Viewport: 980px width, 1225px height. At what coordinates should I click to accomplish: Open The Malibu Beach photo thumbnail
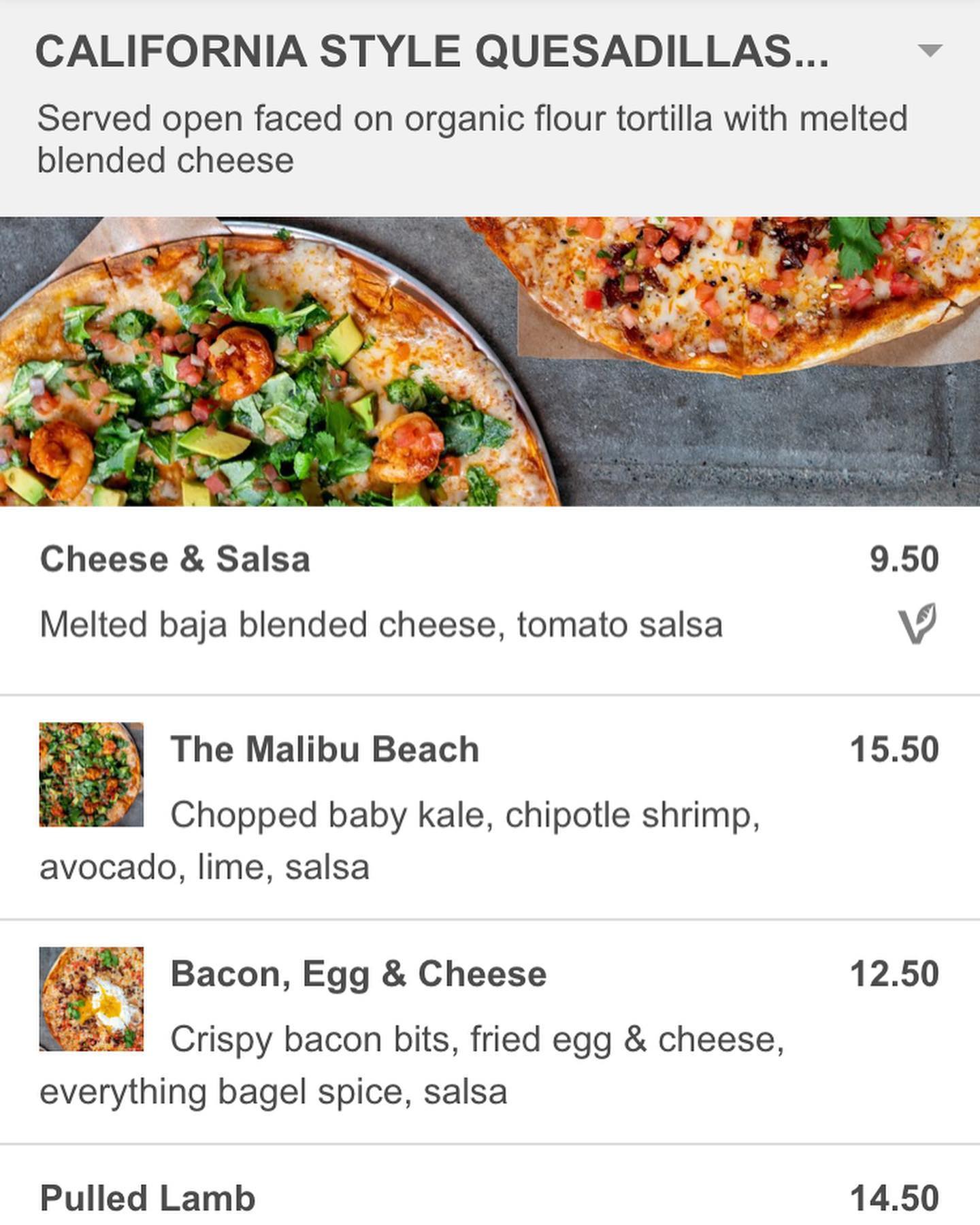tap(91, 774)
